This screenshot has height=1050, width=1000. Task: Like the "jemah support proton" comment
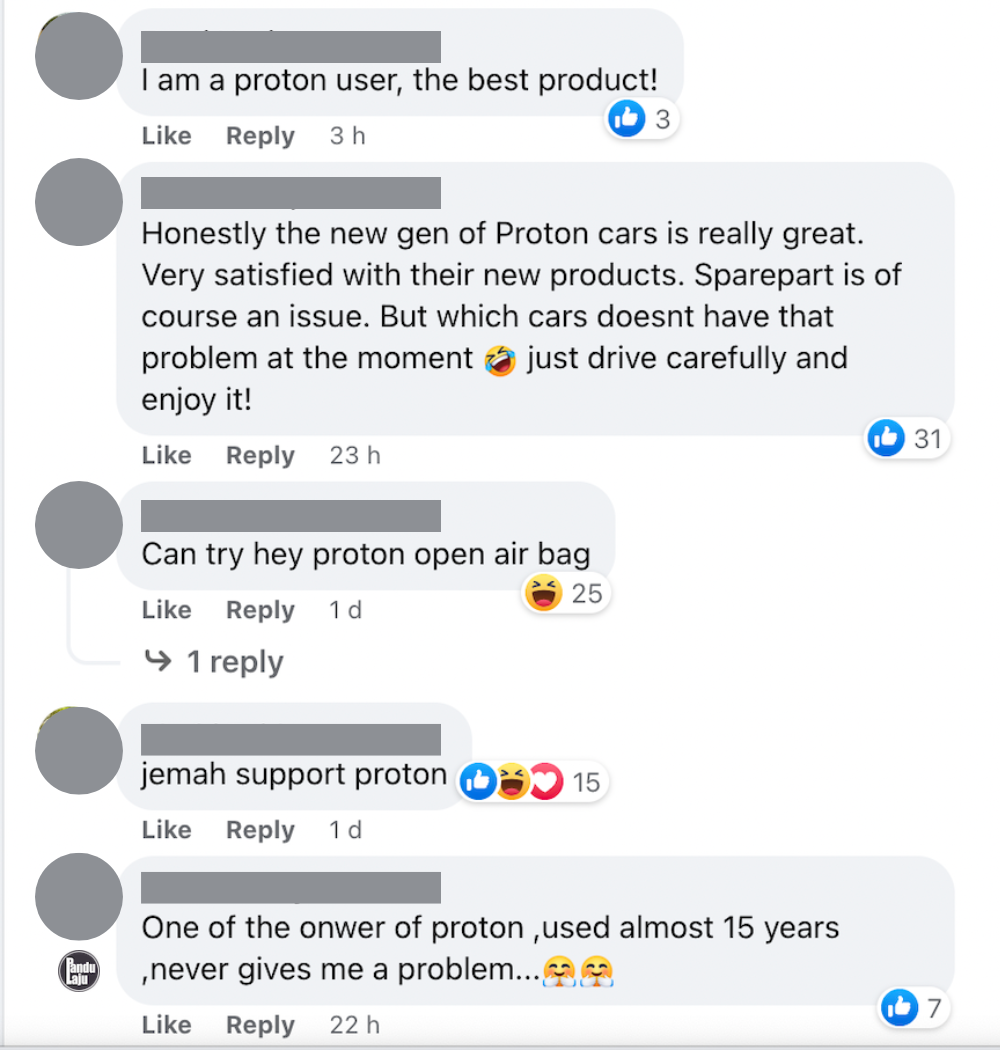(166, 830)
